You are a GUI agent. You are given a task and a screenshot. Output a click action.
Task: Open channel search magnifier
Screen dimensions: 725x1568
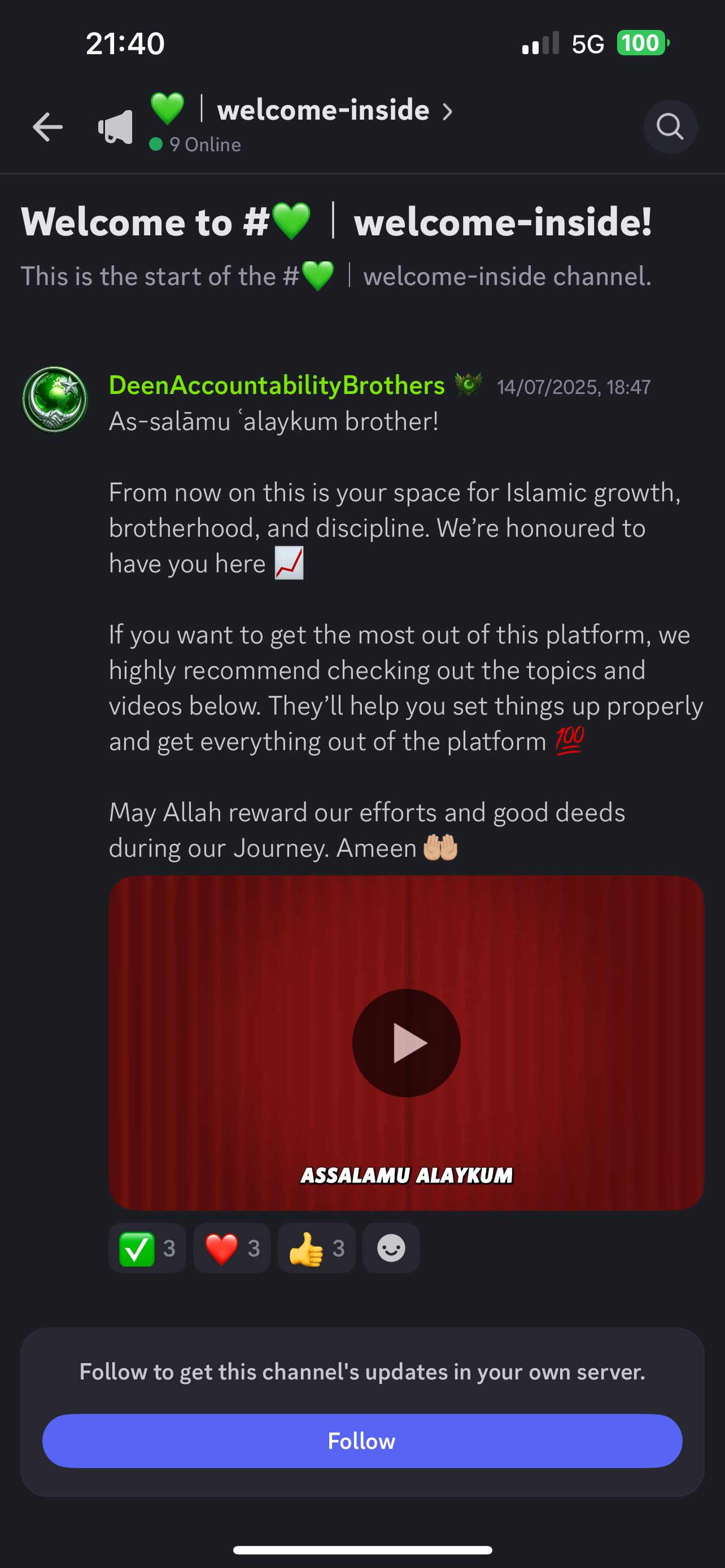click(x=670, y=126)
